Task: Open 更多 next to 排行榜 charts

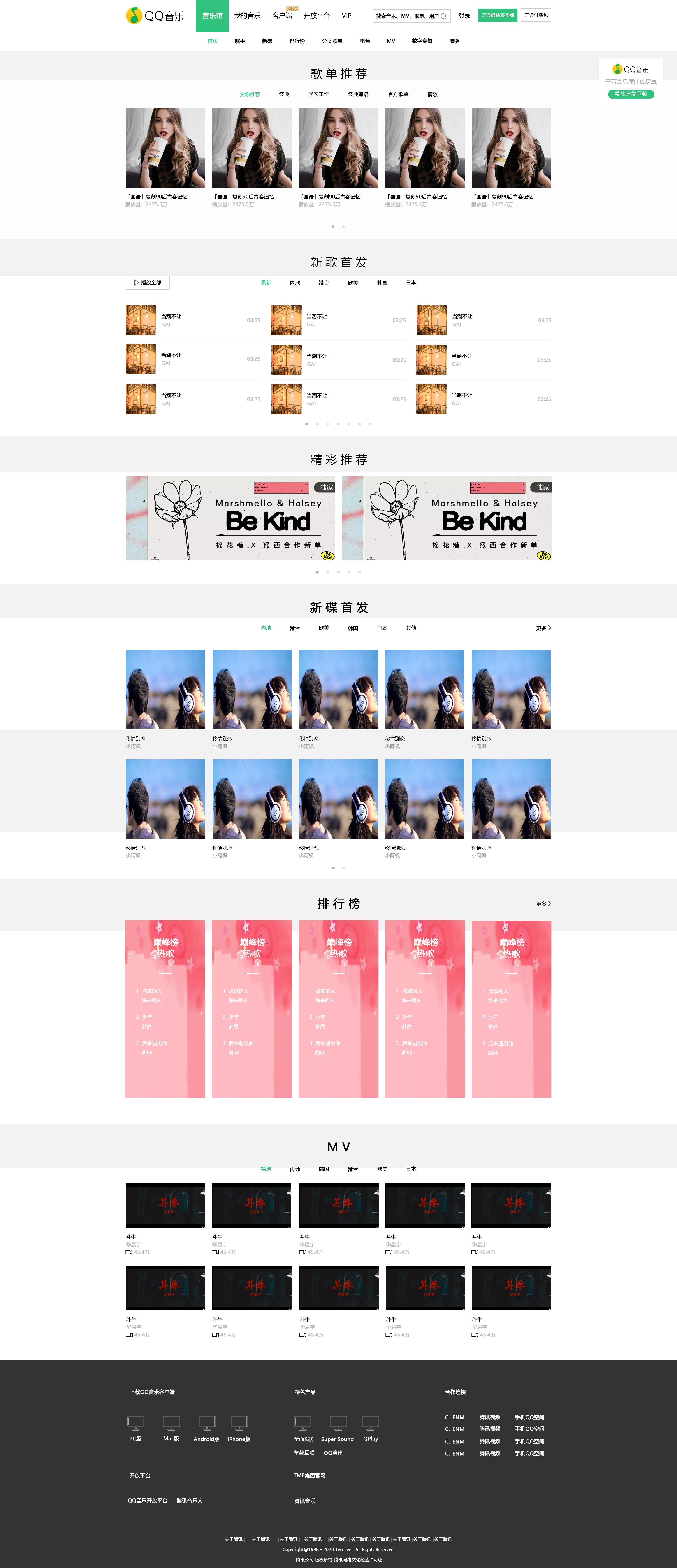Action: 543,904
